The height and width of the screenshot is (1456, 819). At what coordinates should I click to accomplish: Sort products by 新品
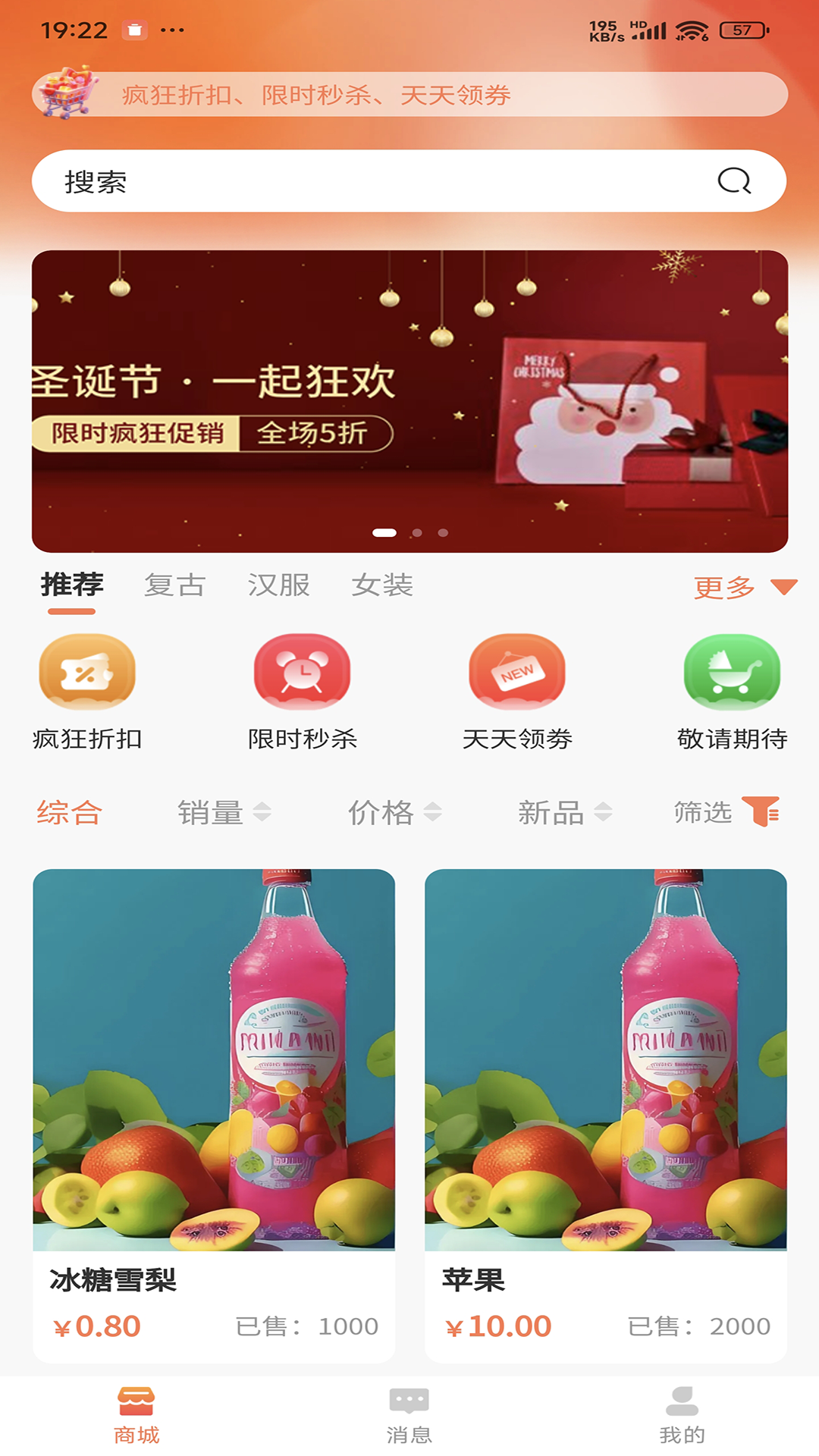pyautogui.click(x=564, y=813)
